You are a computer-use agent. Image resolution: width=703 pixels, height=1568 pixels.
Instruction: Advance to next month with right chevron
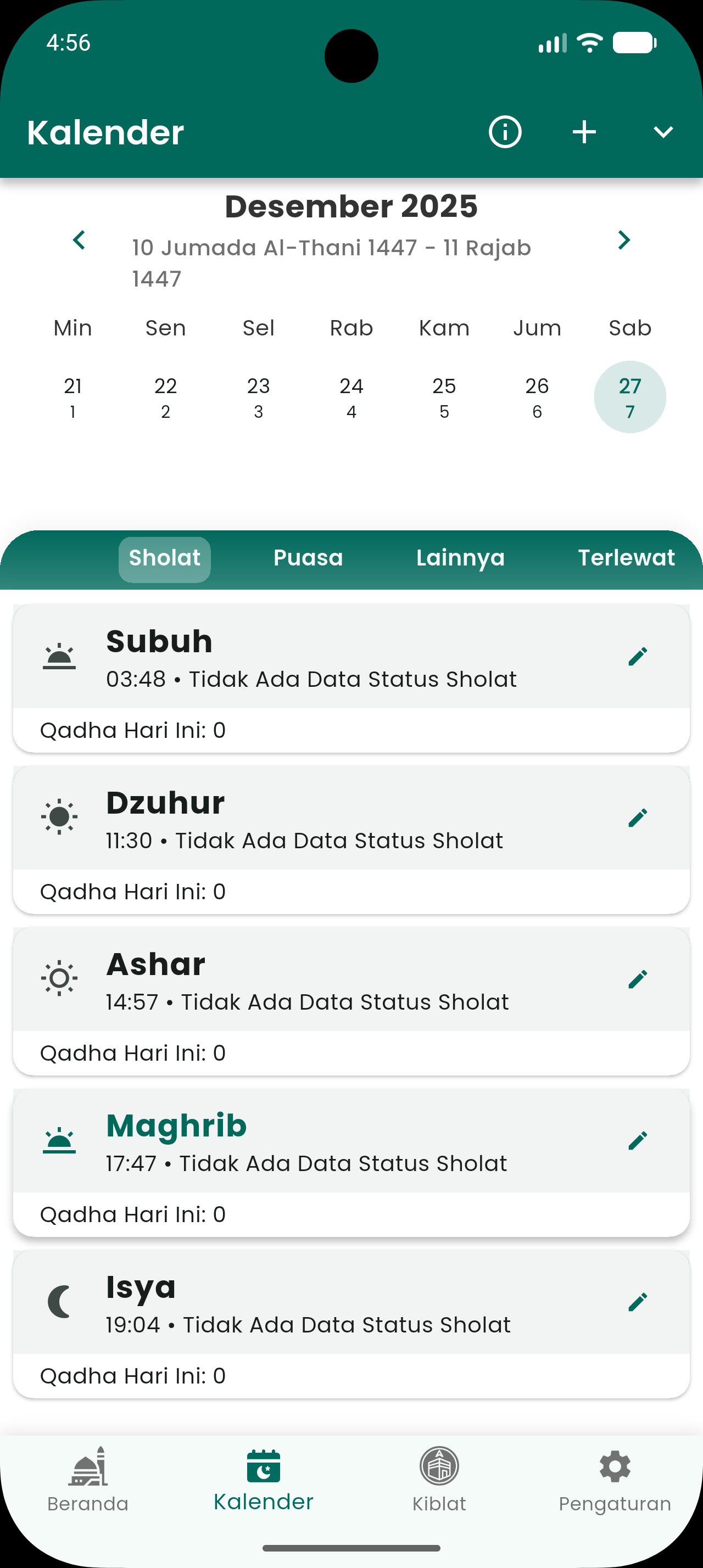point(623,240)
